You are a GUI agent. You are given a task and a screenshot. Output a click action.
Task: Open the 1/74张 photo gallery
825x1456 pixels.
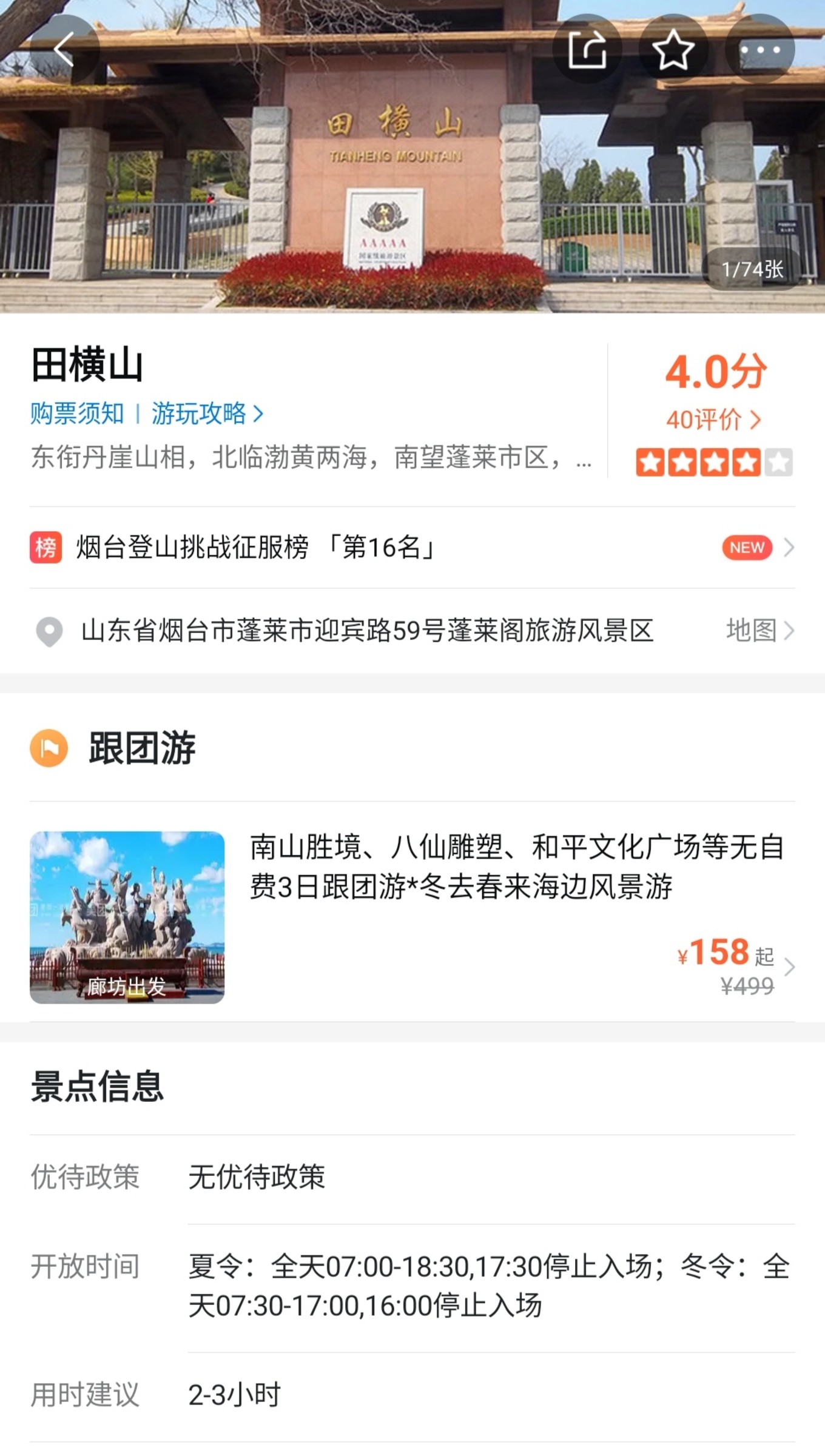pyautogui.click(x=752, y=269)
